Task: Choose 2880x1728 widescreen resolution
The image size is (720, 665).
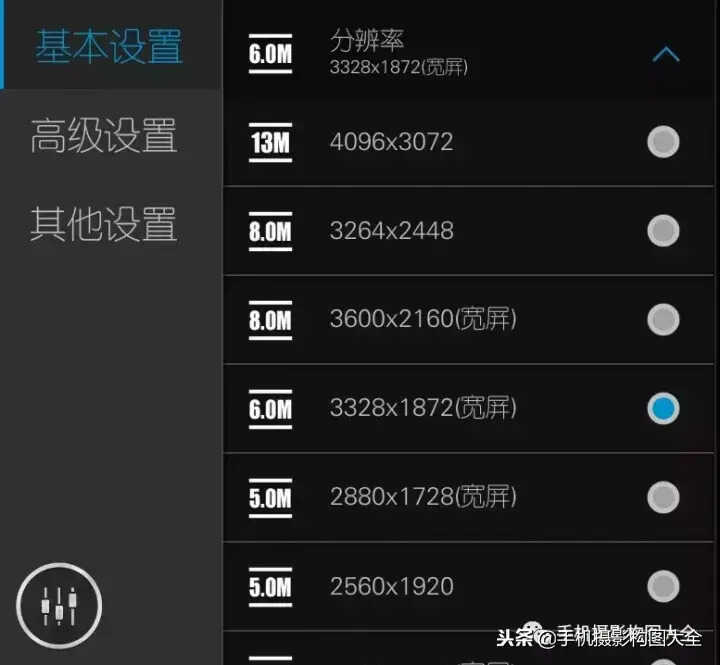Action: 662,497
